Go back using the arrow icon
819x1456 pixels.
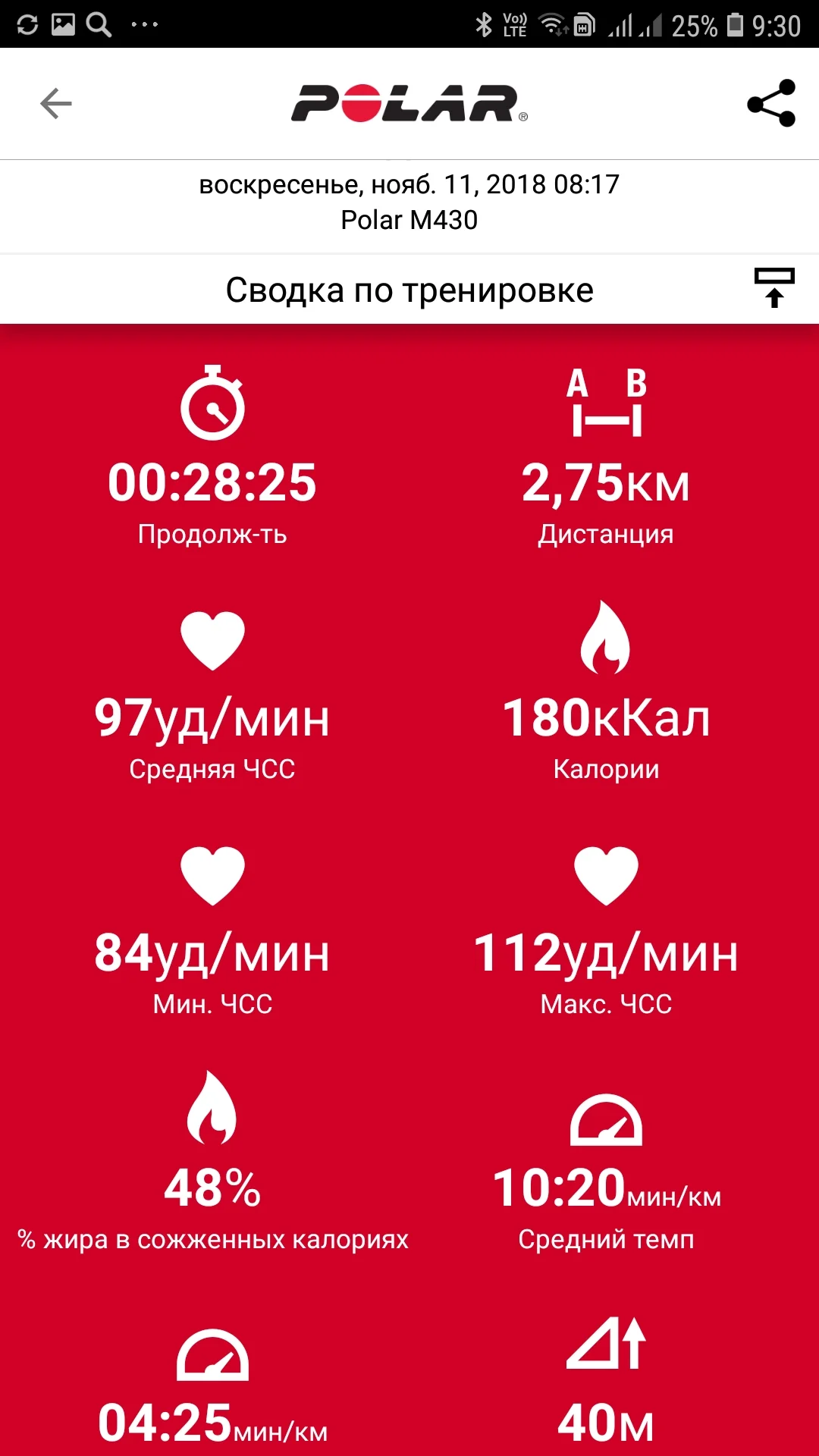coord(56,104)
